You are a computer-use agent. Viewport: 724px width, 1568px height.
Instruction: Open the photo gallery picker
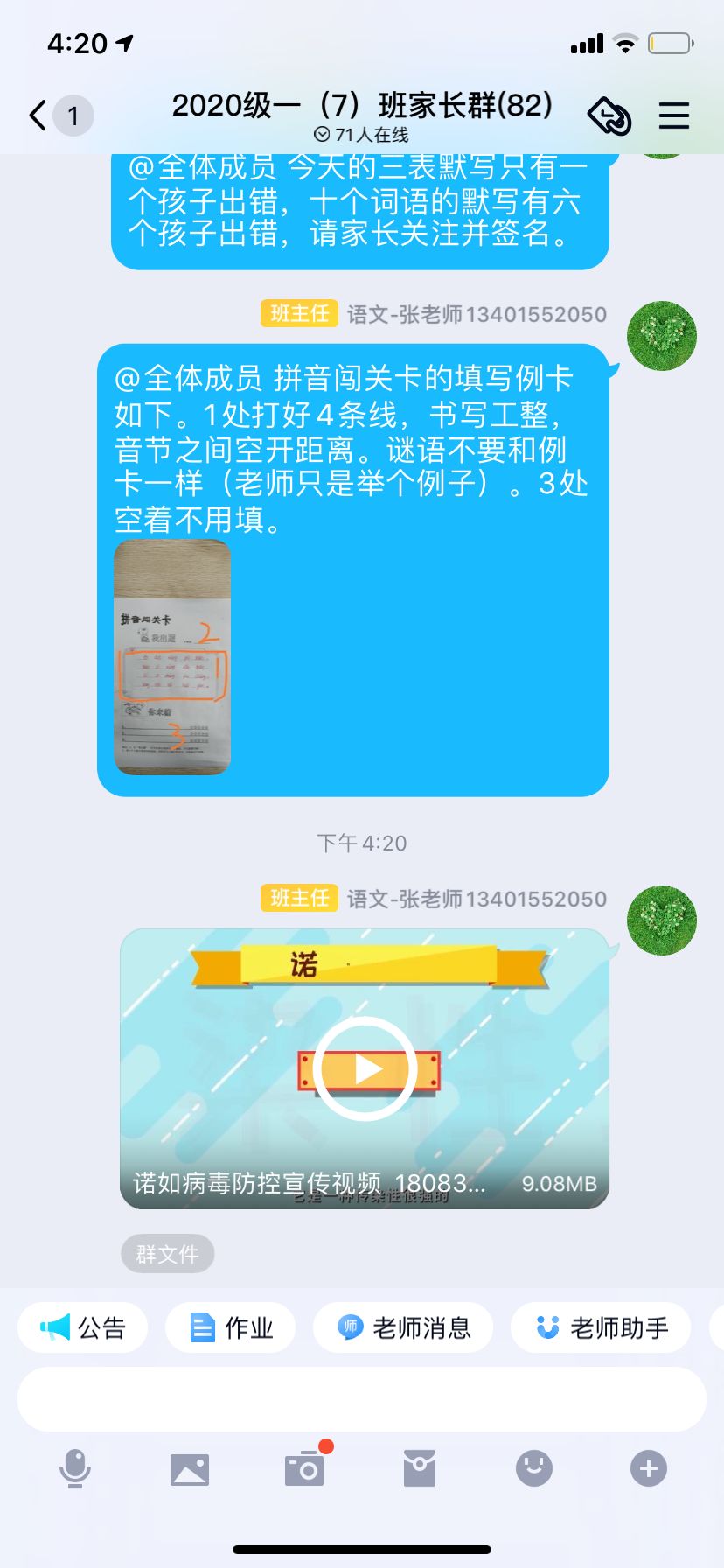[x=190, y=1469]
